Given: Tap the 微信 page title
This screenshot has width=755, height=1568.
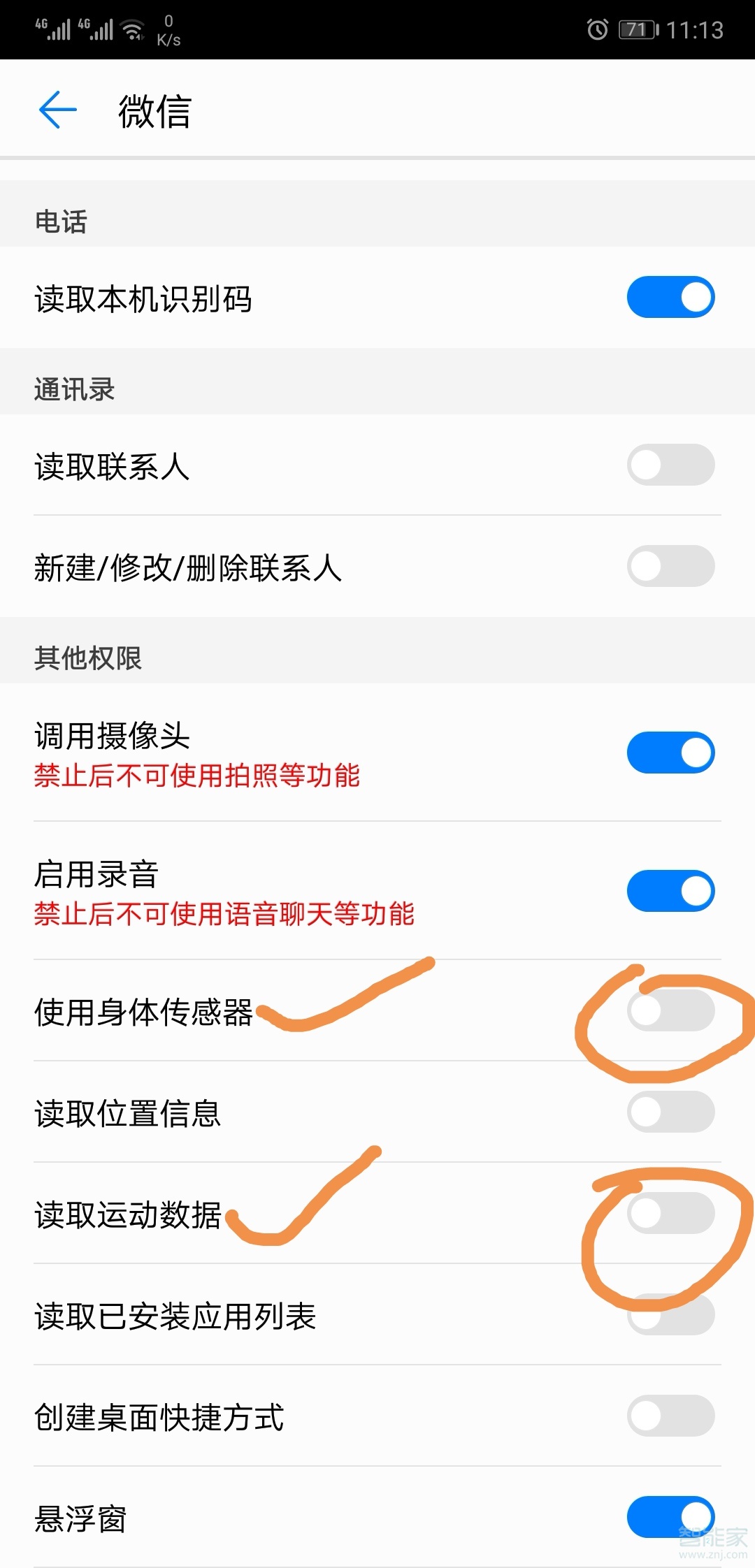Looking at the screenshot, I should [154, 112].
